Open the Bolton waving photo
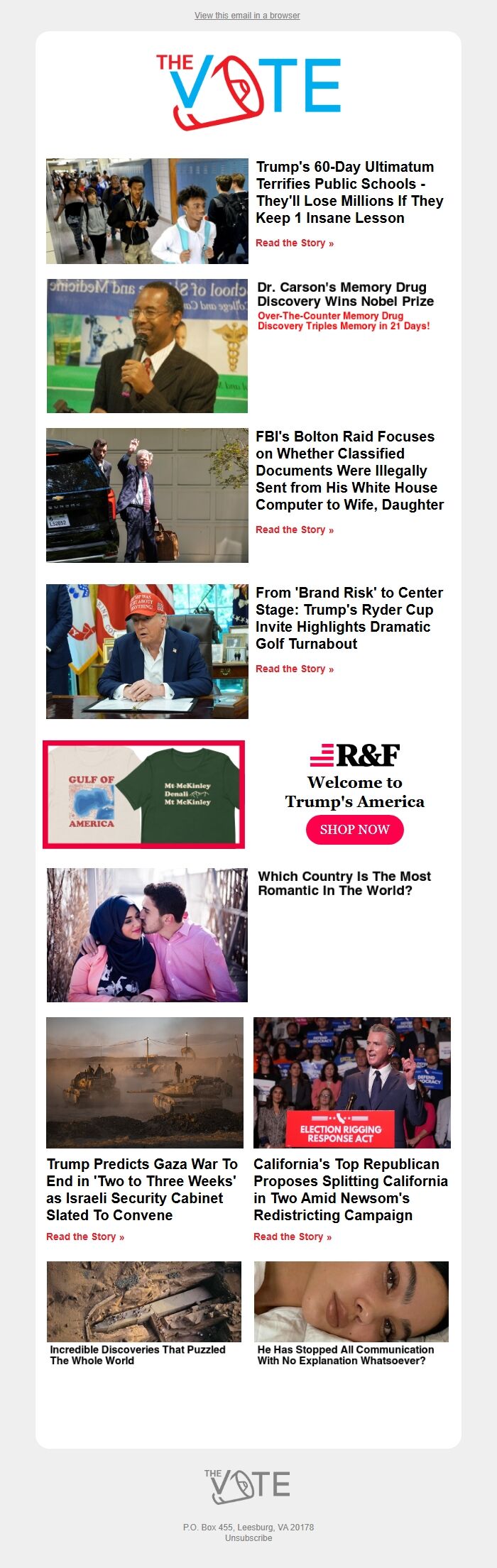Viewport: 497px width, 1568px height. [x=147, y=495]
